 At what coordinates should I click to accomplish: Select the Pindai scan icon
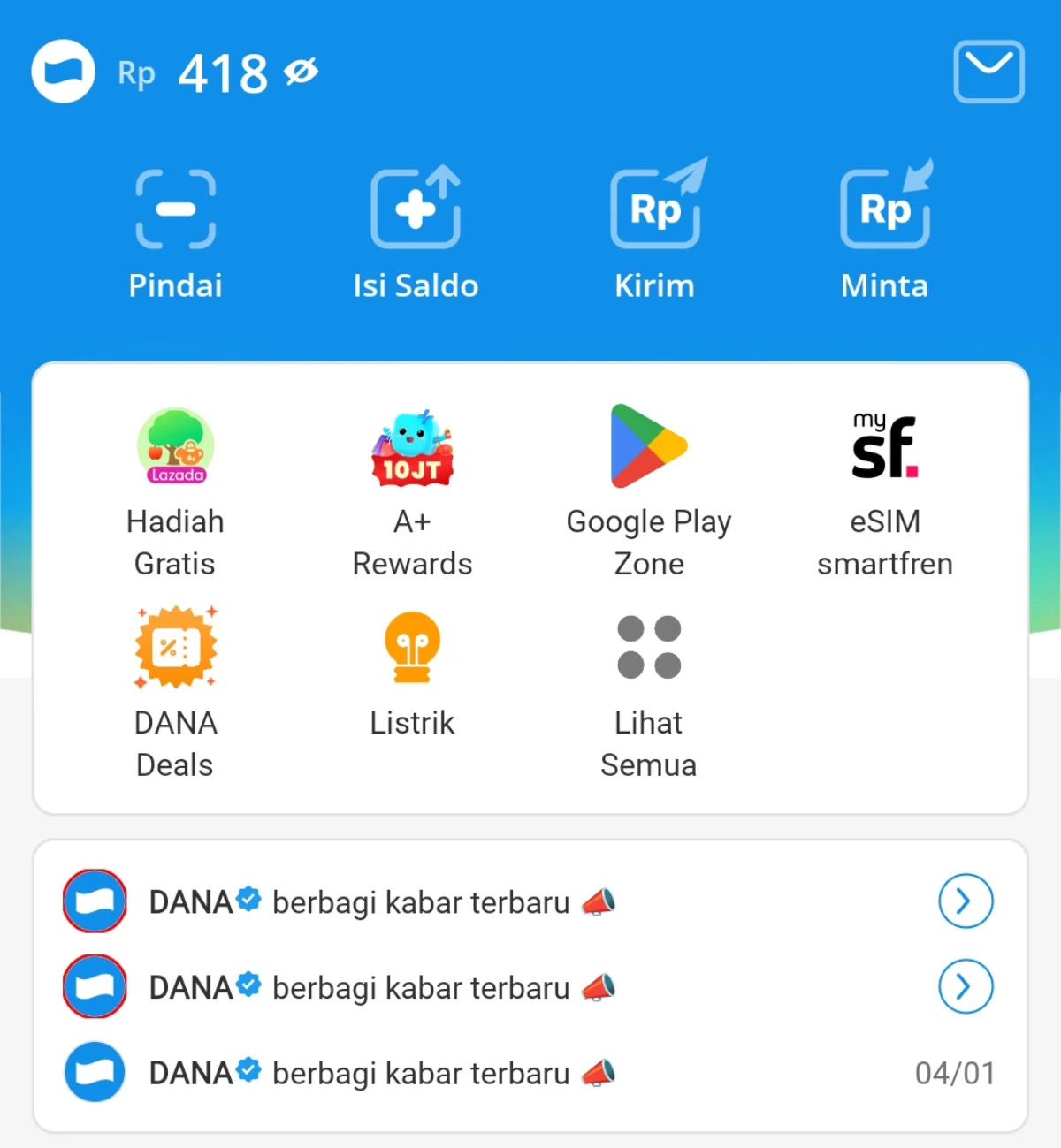point(175,209)
